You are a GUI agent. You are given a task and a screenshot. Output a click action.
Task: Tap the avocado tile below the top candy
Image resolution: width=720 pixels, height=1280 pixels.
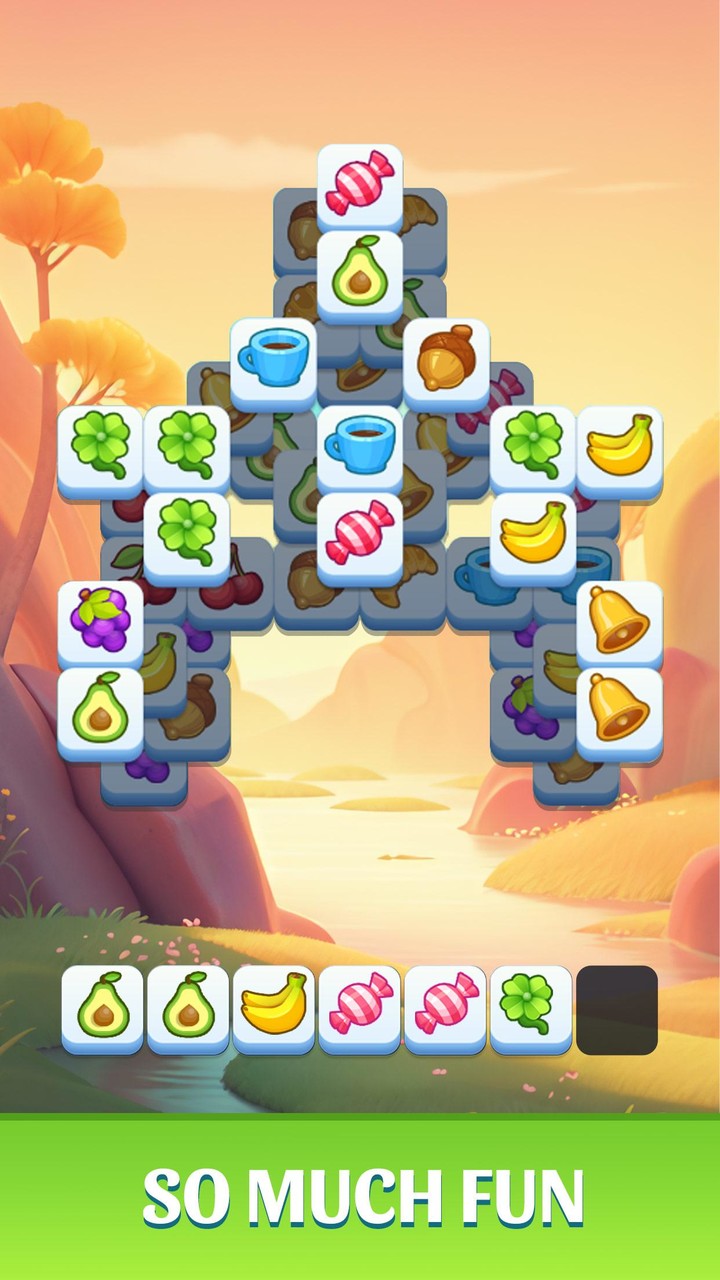360,272
